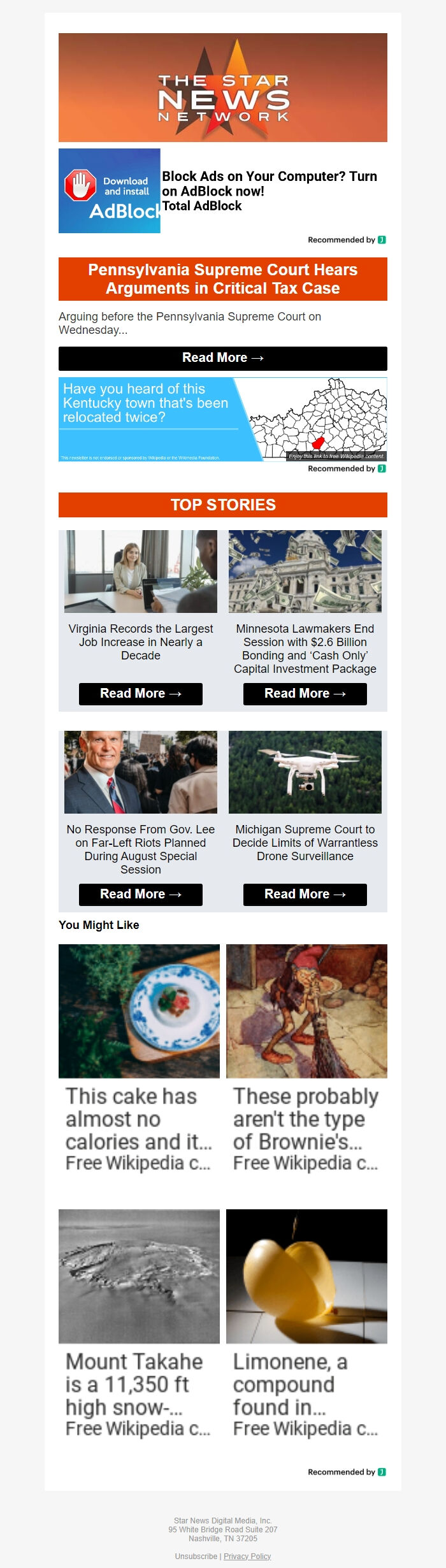Read more on Pennsylvania Supreme Court tax case

[222, 358]
